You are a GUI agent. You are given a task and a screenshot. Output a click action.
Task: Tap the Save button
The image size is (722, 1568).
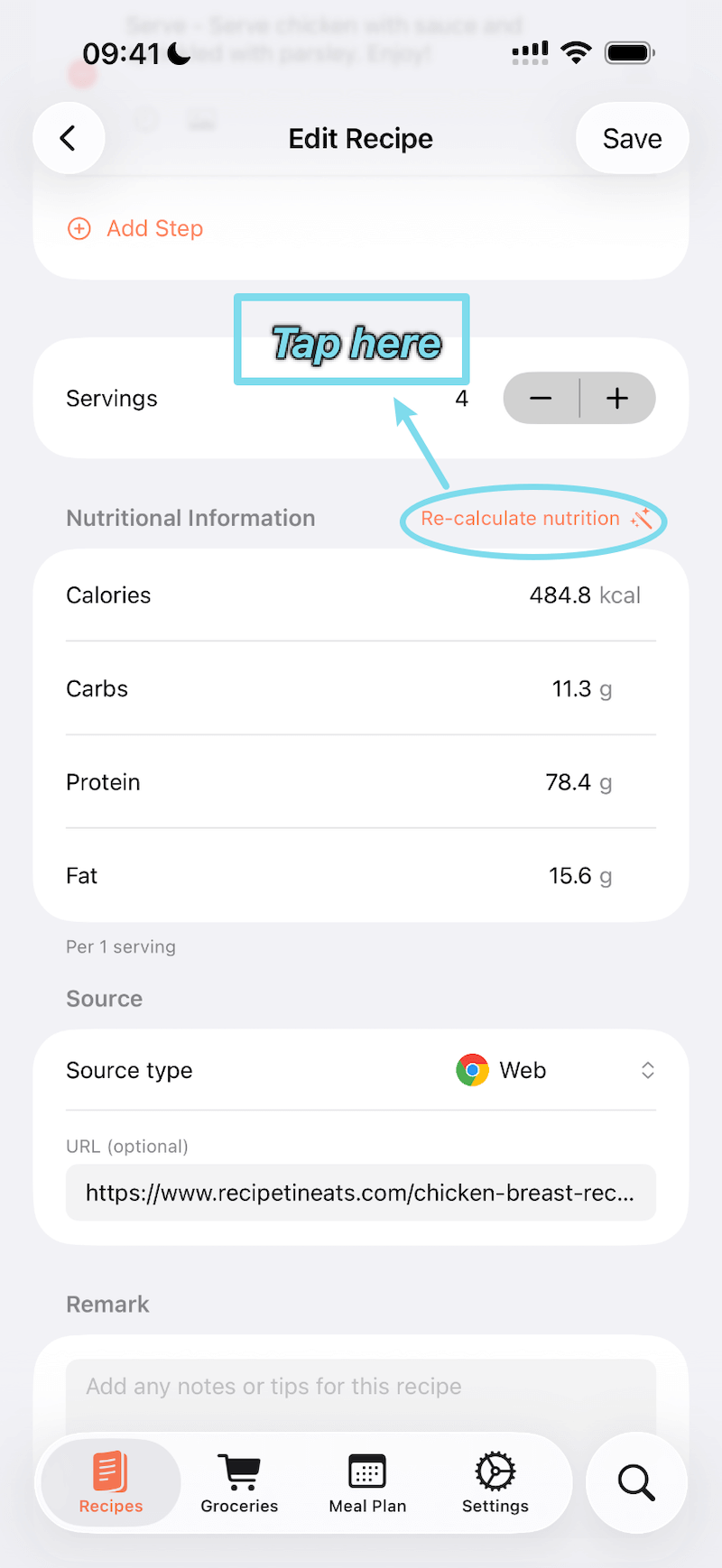tap(631, 138)
